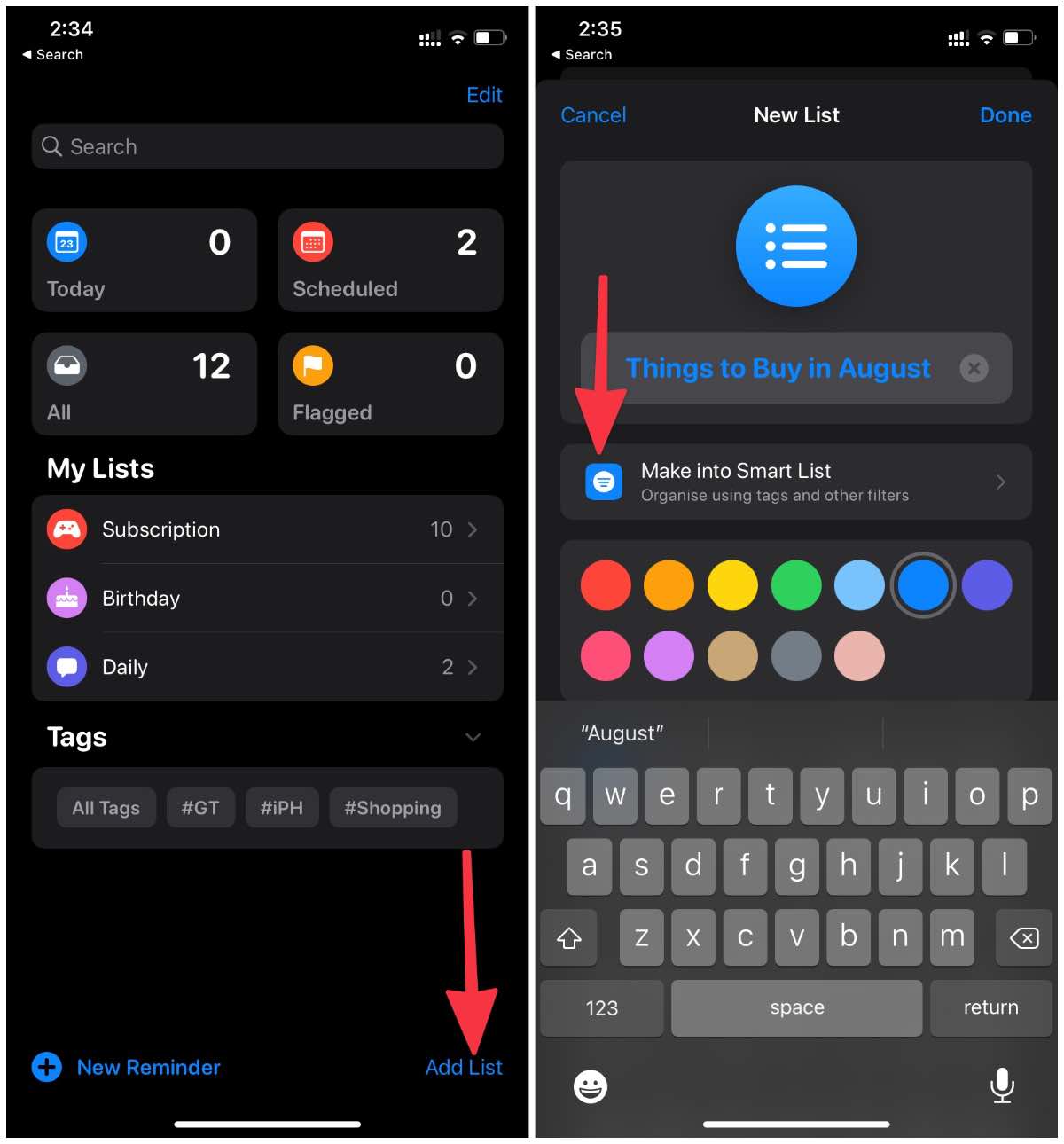Open the Daily list
The height and width of the screenshot is (1144, 1064).
[267, 667]
